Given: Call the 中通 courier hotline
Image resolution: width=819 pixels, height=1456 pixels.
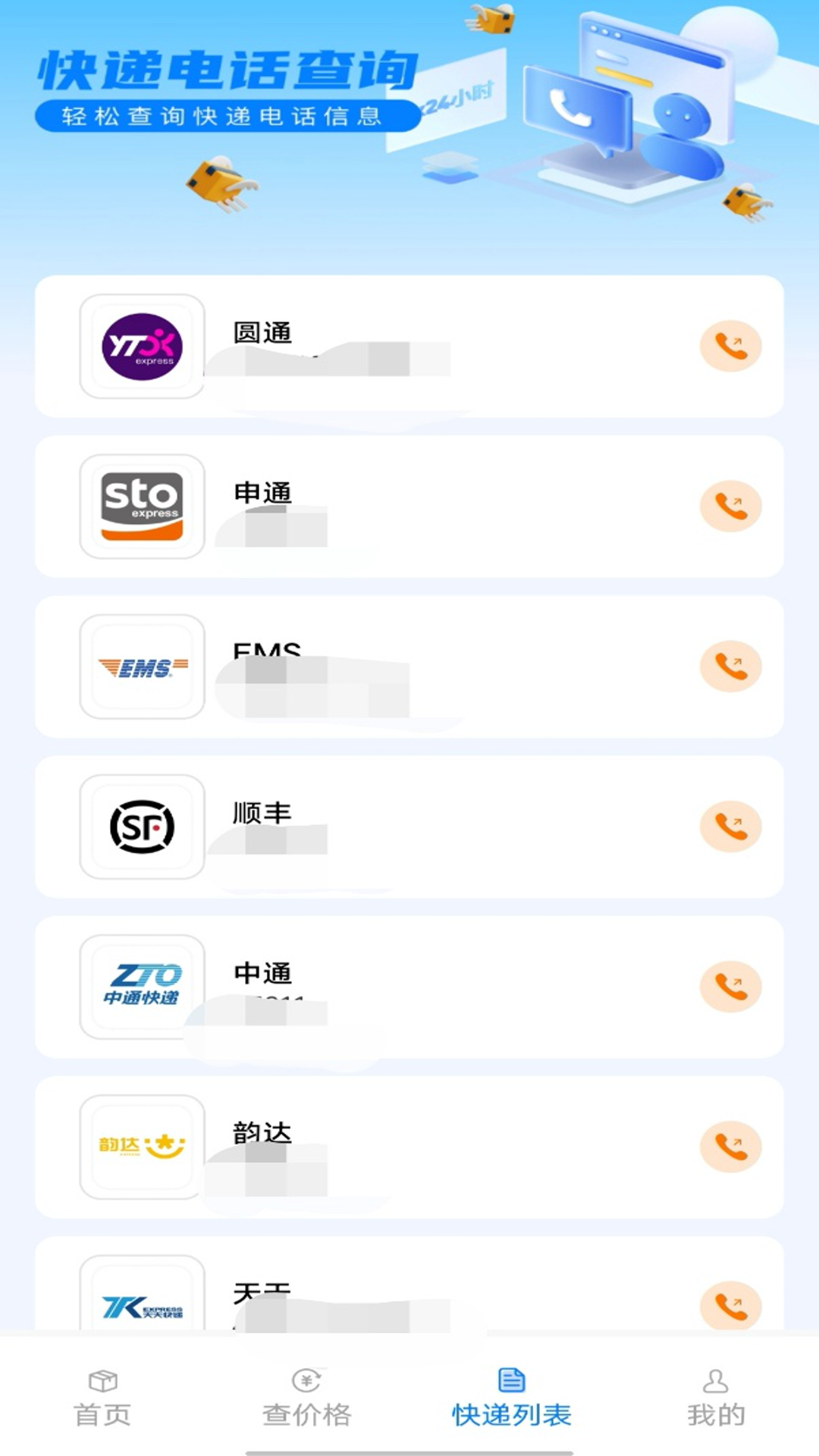Looking at the screenshot, I should click(730, 987).
